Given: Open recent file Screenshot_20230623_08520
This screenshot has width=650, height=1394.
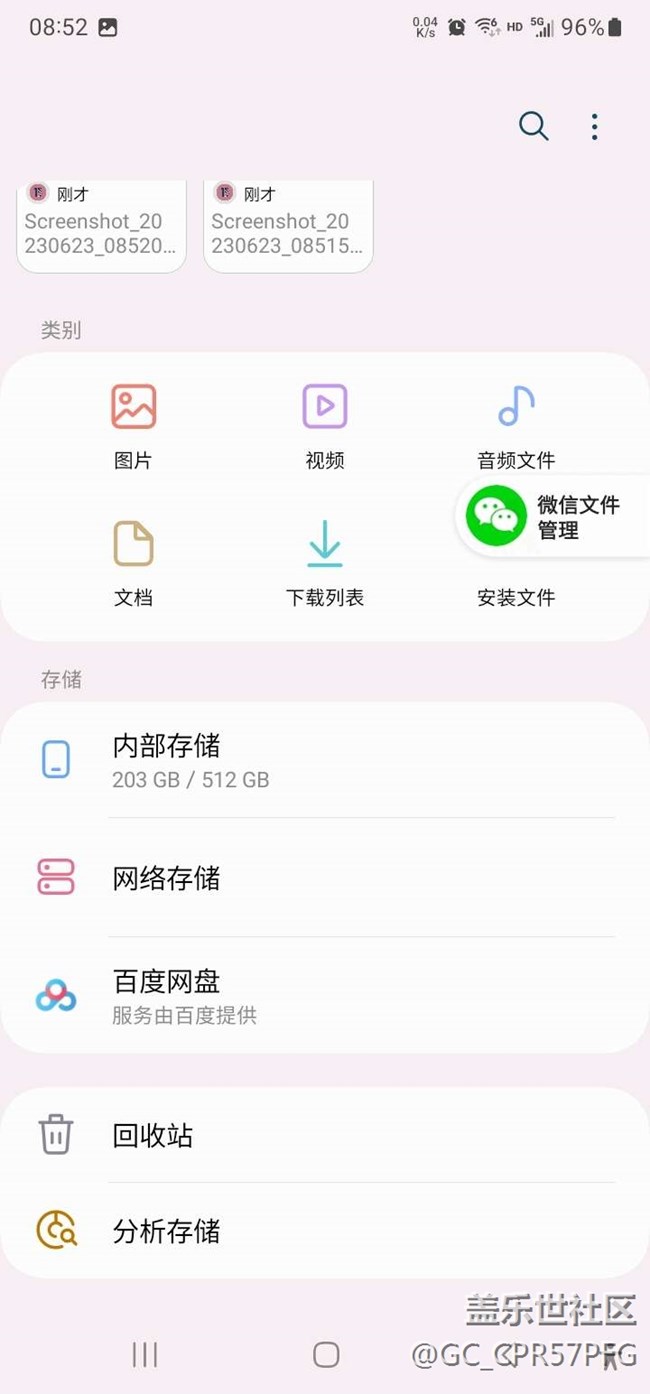Looking at the screenshot, I should (102, 226).
